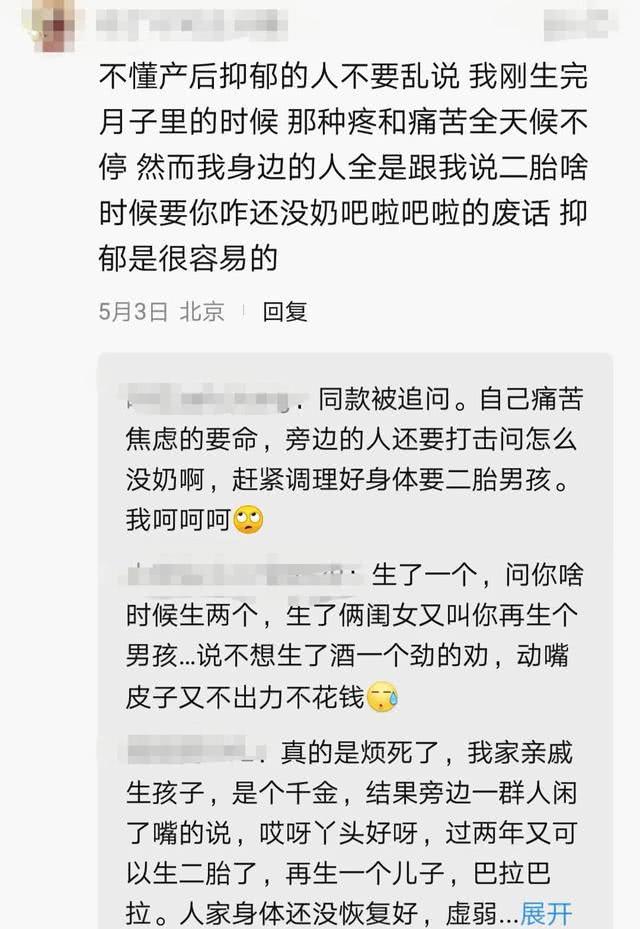The height and width of the screenshot is (929, 640).
Task: Tap 回复 to reply to the main comment
Action: (x=285, y=311)
